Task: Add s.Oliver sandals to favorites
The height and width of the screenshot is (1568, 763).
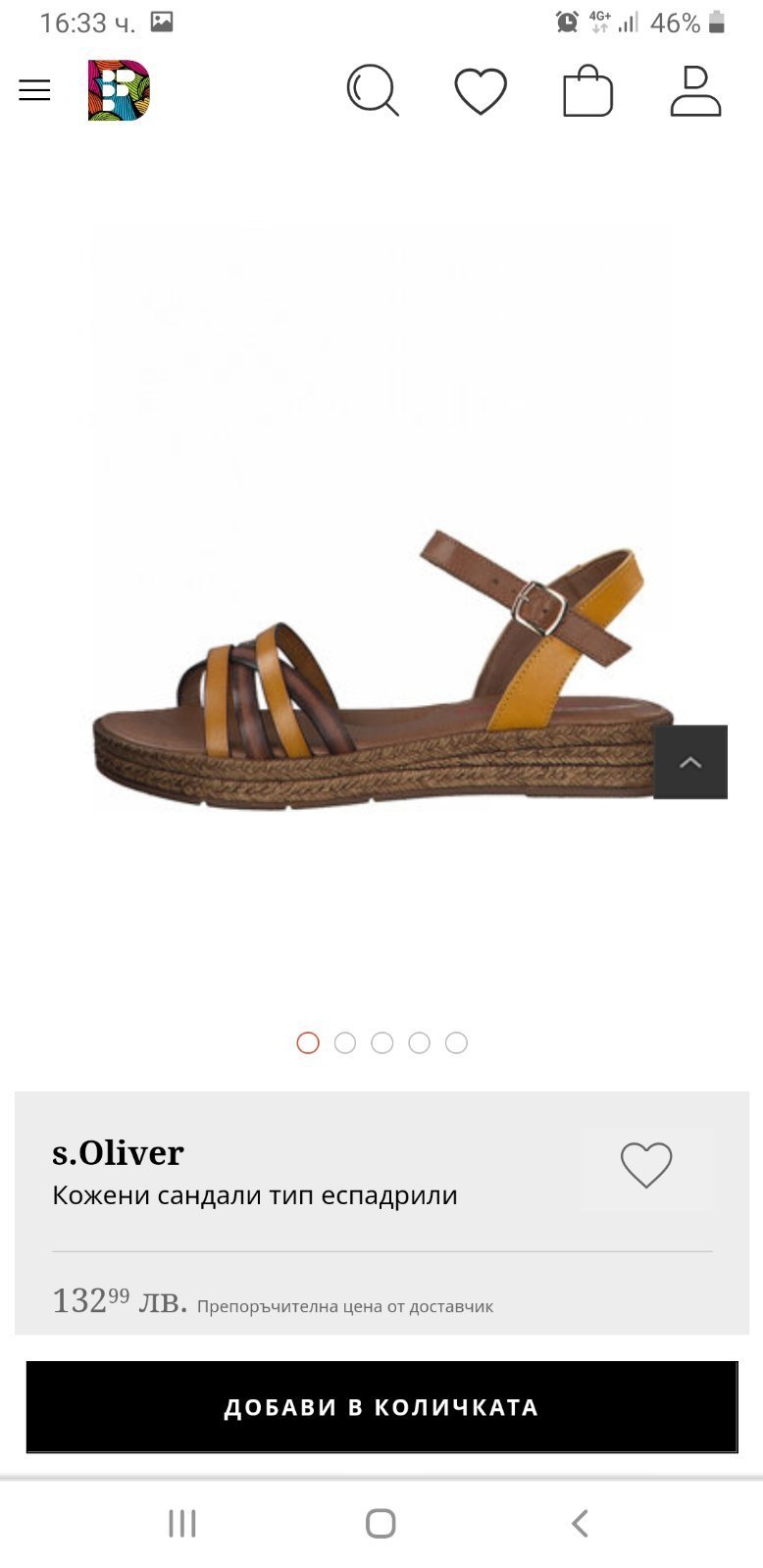Action: click(646, 1166)
